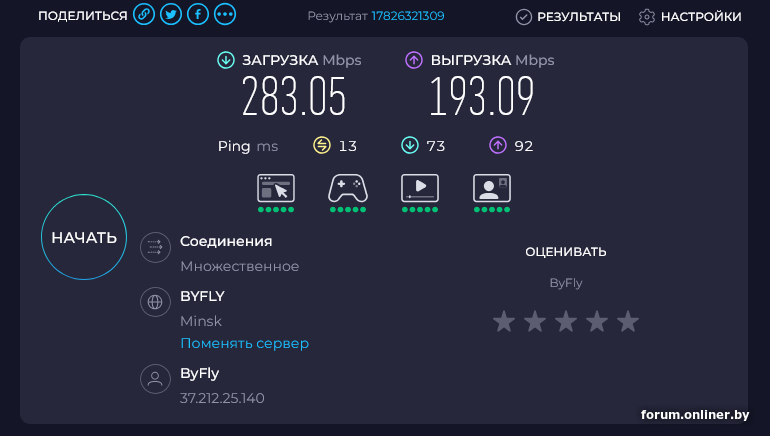Tap Поменять сервер to change server
Viewport: 770px width, 436px height.
point(244,343)
